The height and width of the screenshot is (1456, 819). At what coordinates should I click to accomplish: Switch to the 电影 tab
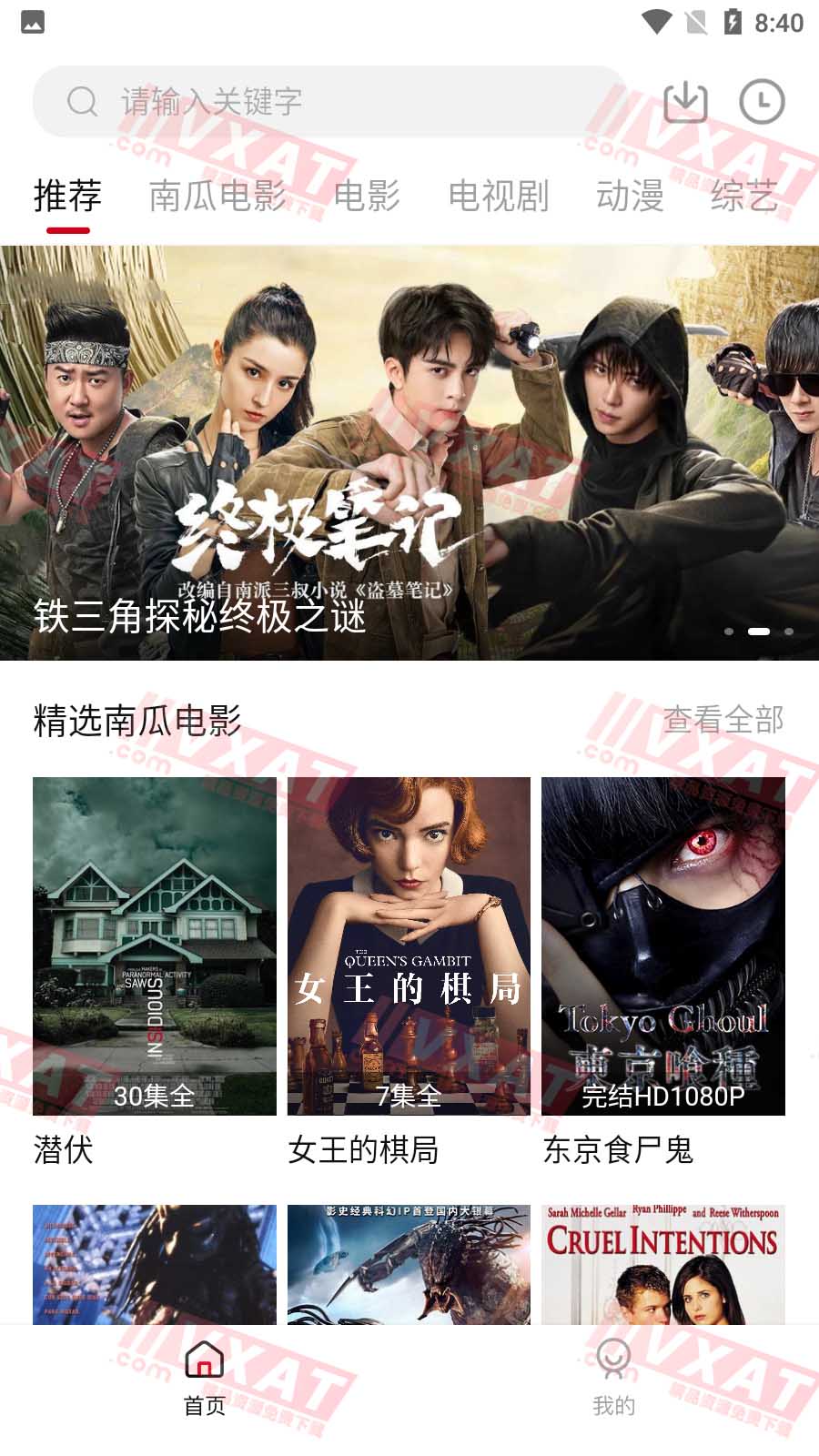[x=367, y=196]
